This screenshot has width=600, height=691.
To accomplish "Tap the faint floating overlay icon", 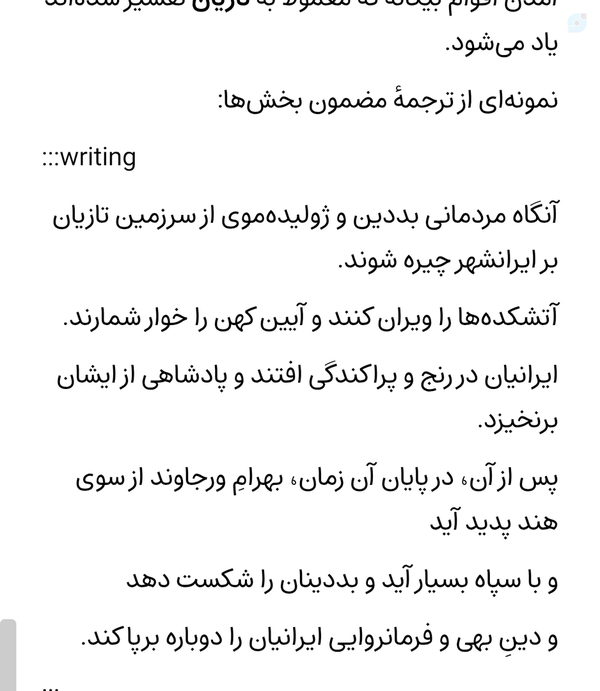I will tap(577, 23).
